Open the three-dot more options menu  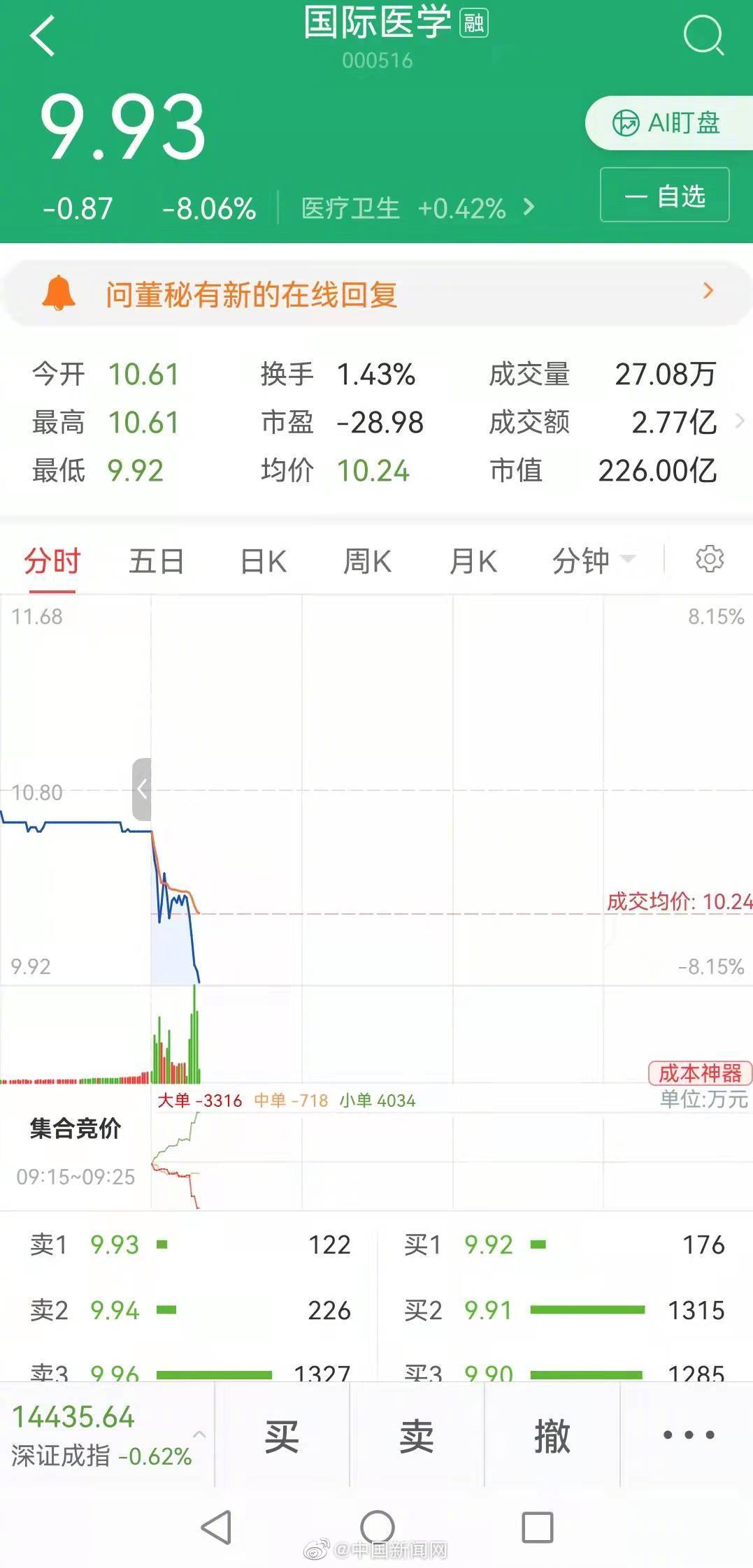(688, 1435)
